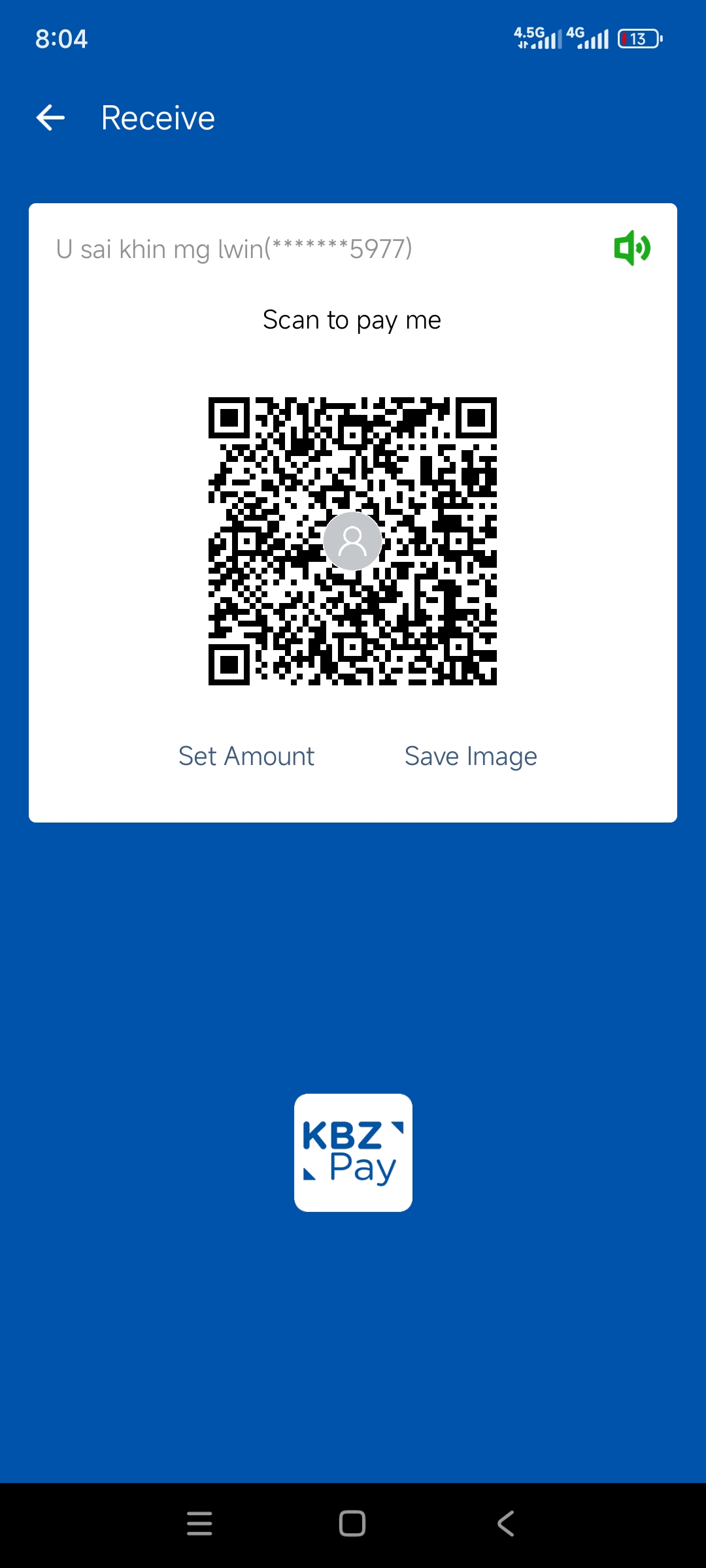Tap the system back button
This screenshot has width=706, height=1568.
(505, 1524)
